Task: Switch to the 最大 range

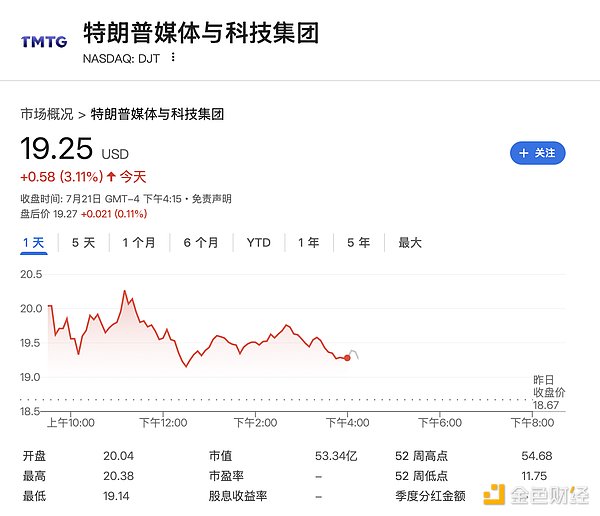Action: pos(410,242)
